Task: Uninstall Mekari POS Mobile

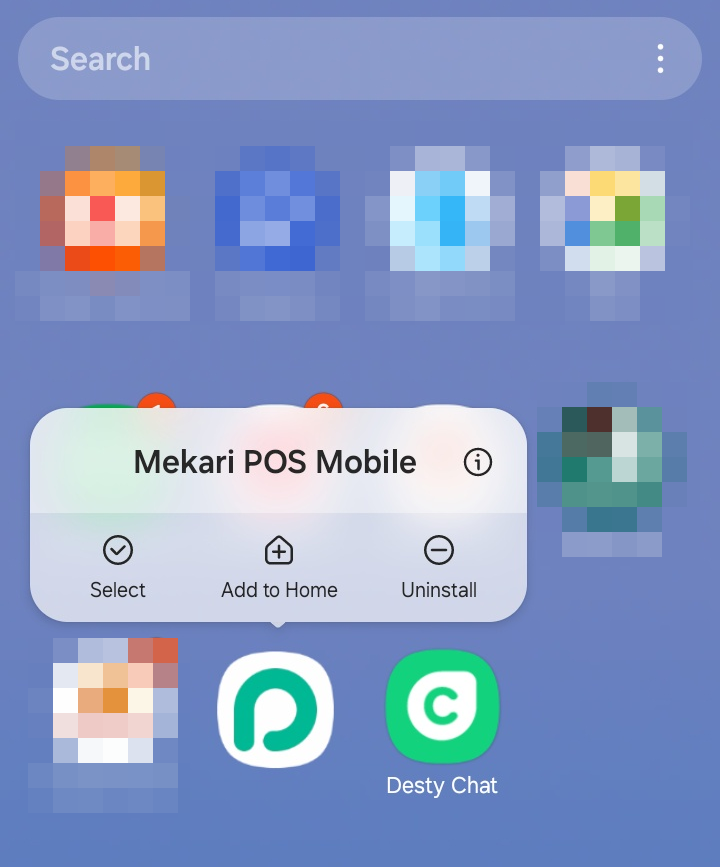Action: tap(439, 567)
